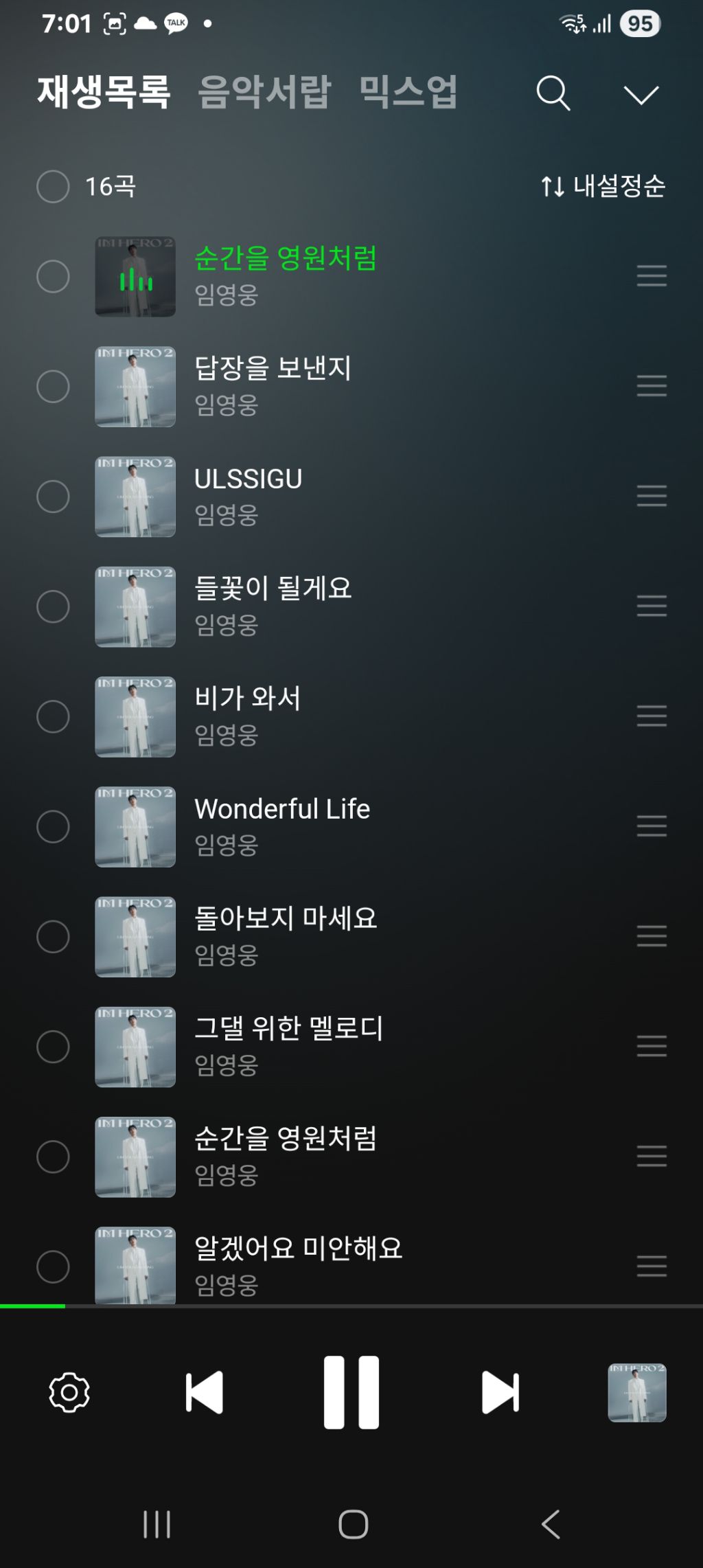Go back using the system back button
Image resolution: width=703 pixels, height=1568 pixels.
click(551, 1524)
